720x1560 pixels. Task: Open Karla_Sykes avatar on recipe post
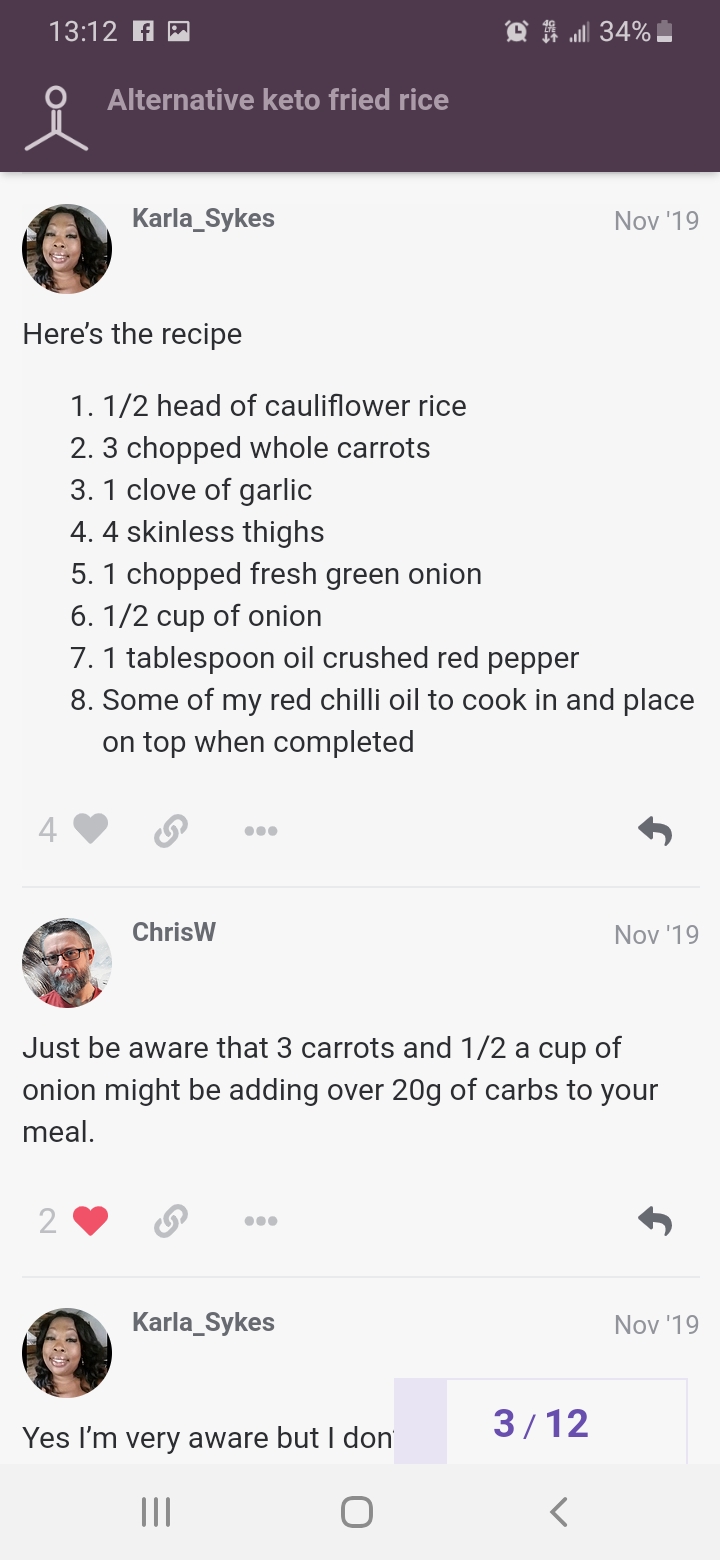[67, 249]
